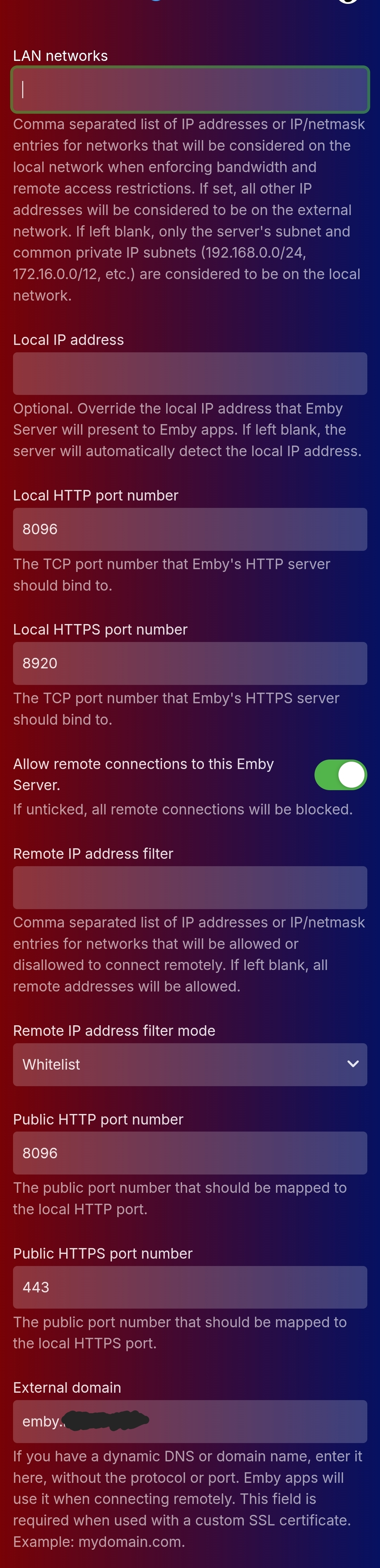Edit the Public HTTP port number field

(190, 1153)
